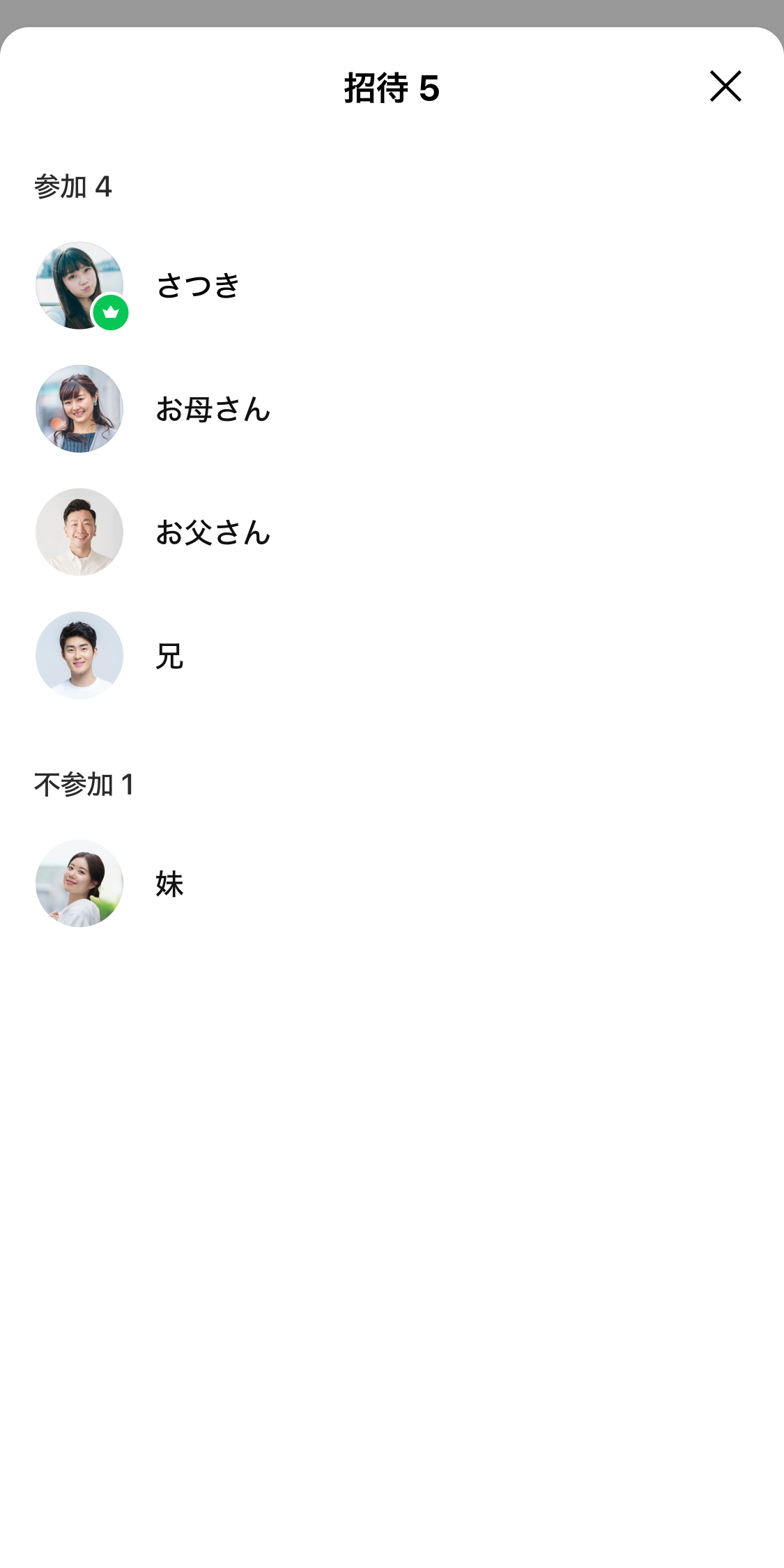Image resolution: width=784 pixels, height=1568 pixels.
Task: Click the name お母さん
Action: click(x=213, y=409)
